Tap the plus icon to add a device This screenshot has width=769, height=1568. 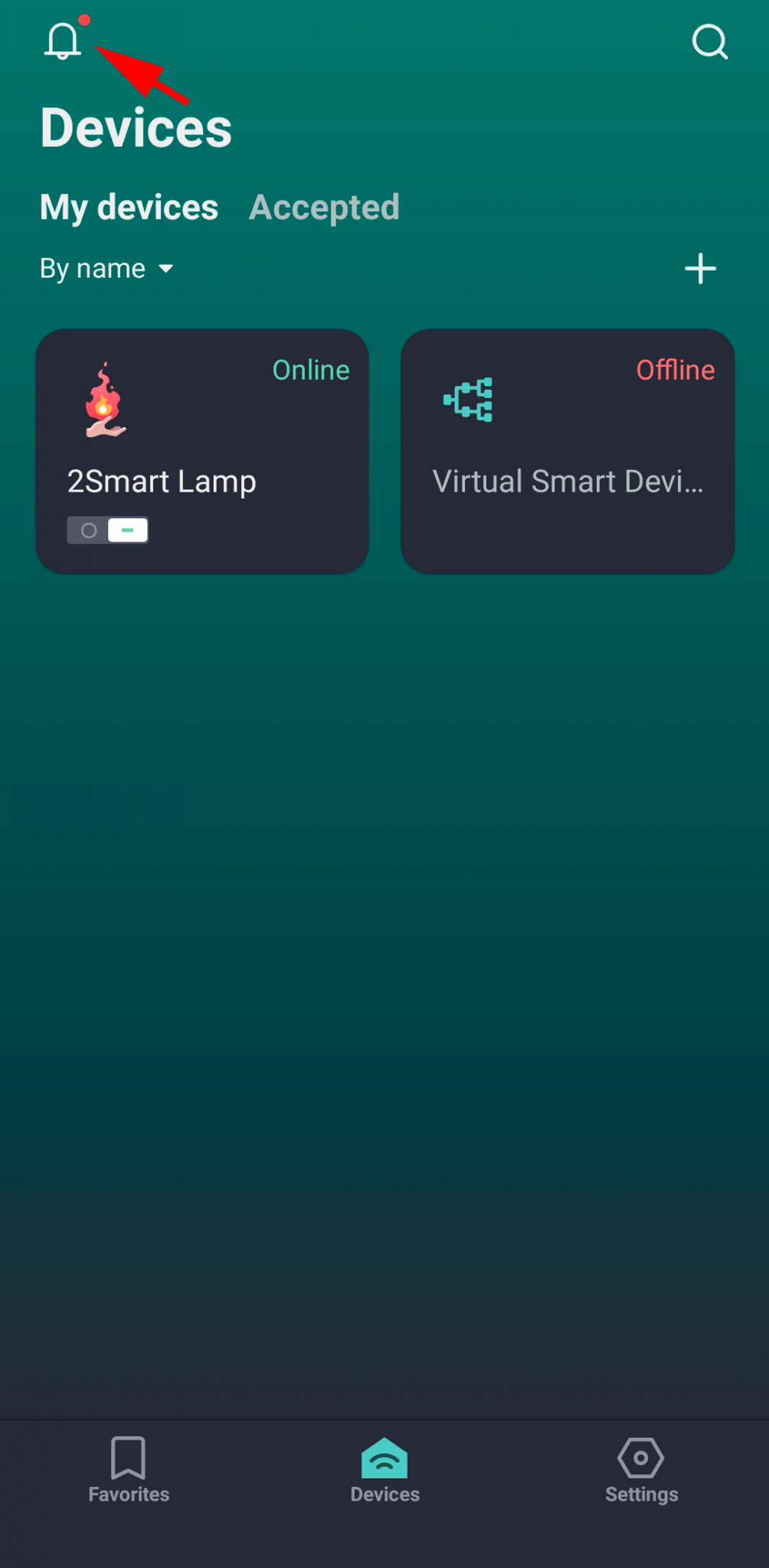point(699,268)
